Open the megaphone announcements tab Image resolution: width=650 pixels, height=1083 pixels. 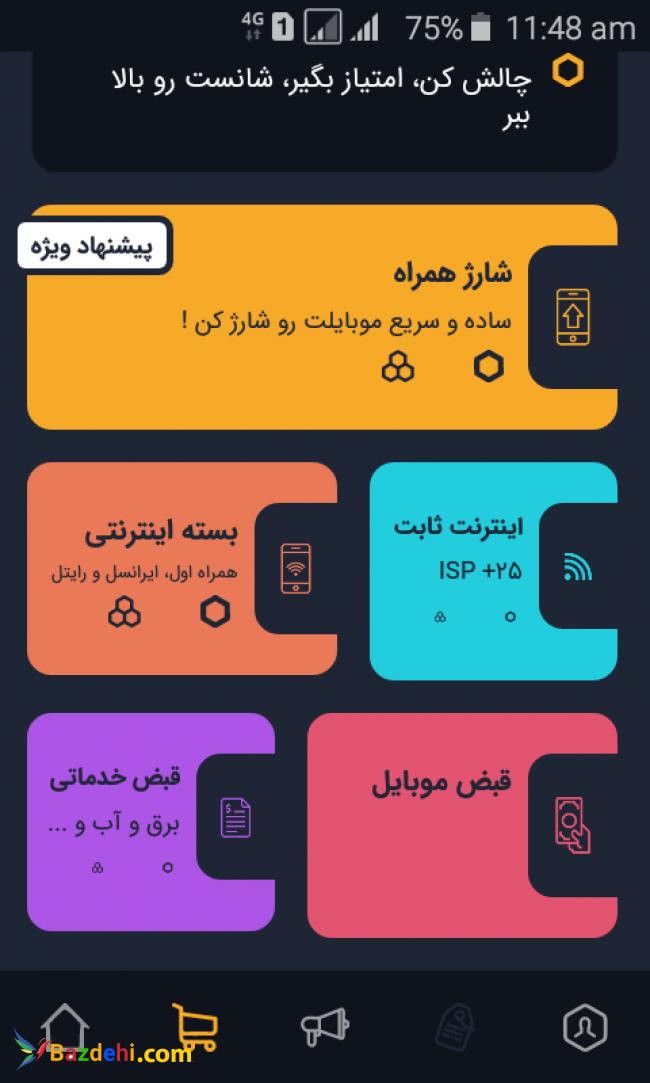pyautogui.click(x=325, y=1026)
